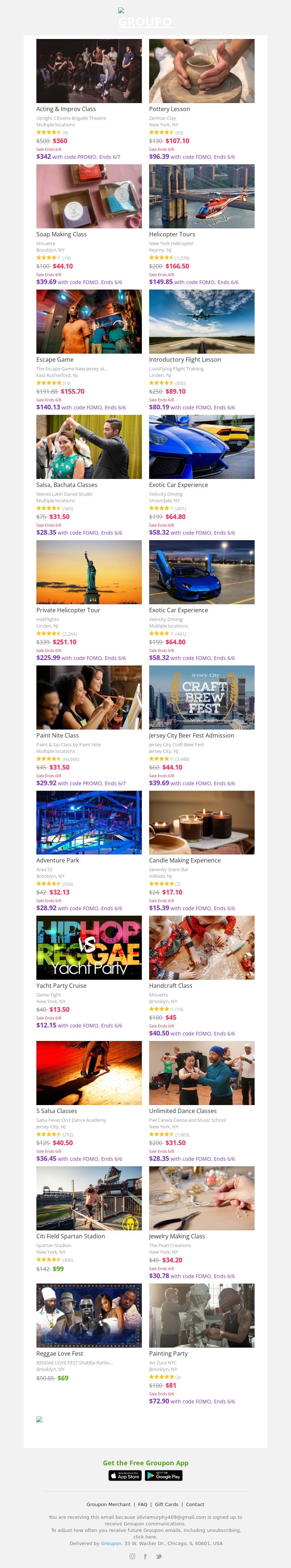The width and height of the screenshot is (291, 1568).
Task: Open the FAQ link
Action: (x=143, y=1504)
